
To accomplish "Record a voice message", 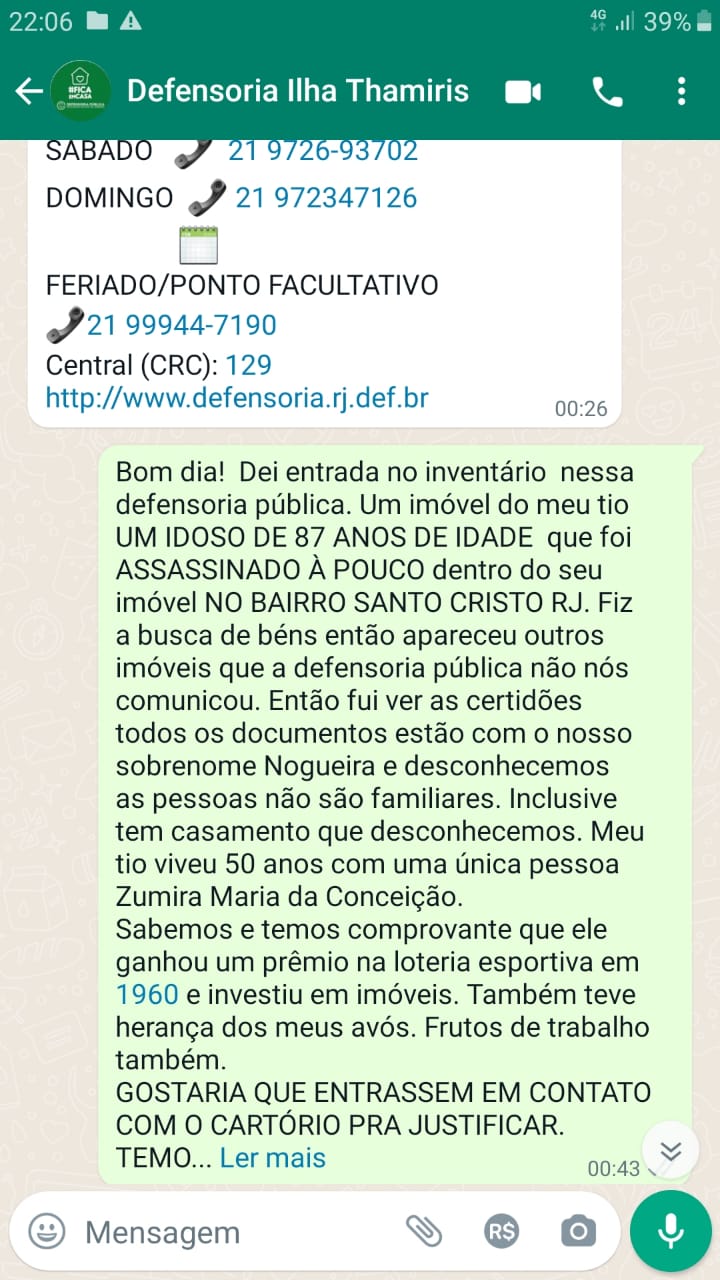I will 670,1230.
